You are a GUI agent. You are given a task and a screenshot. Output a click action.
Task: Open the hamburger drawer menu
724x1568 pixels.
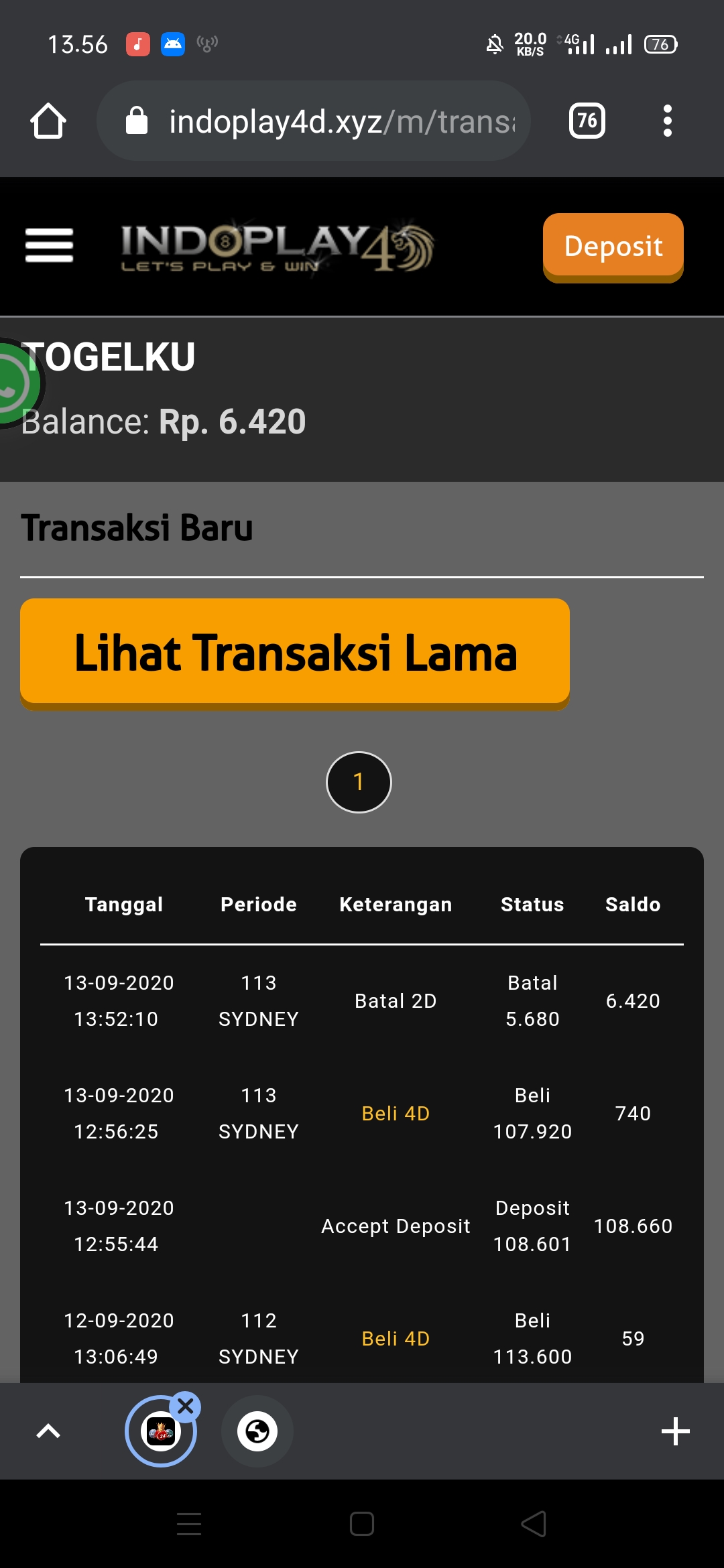[x=49, y=245]
